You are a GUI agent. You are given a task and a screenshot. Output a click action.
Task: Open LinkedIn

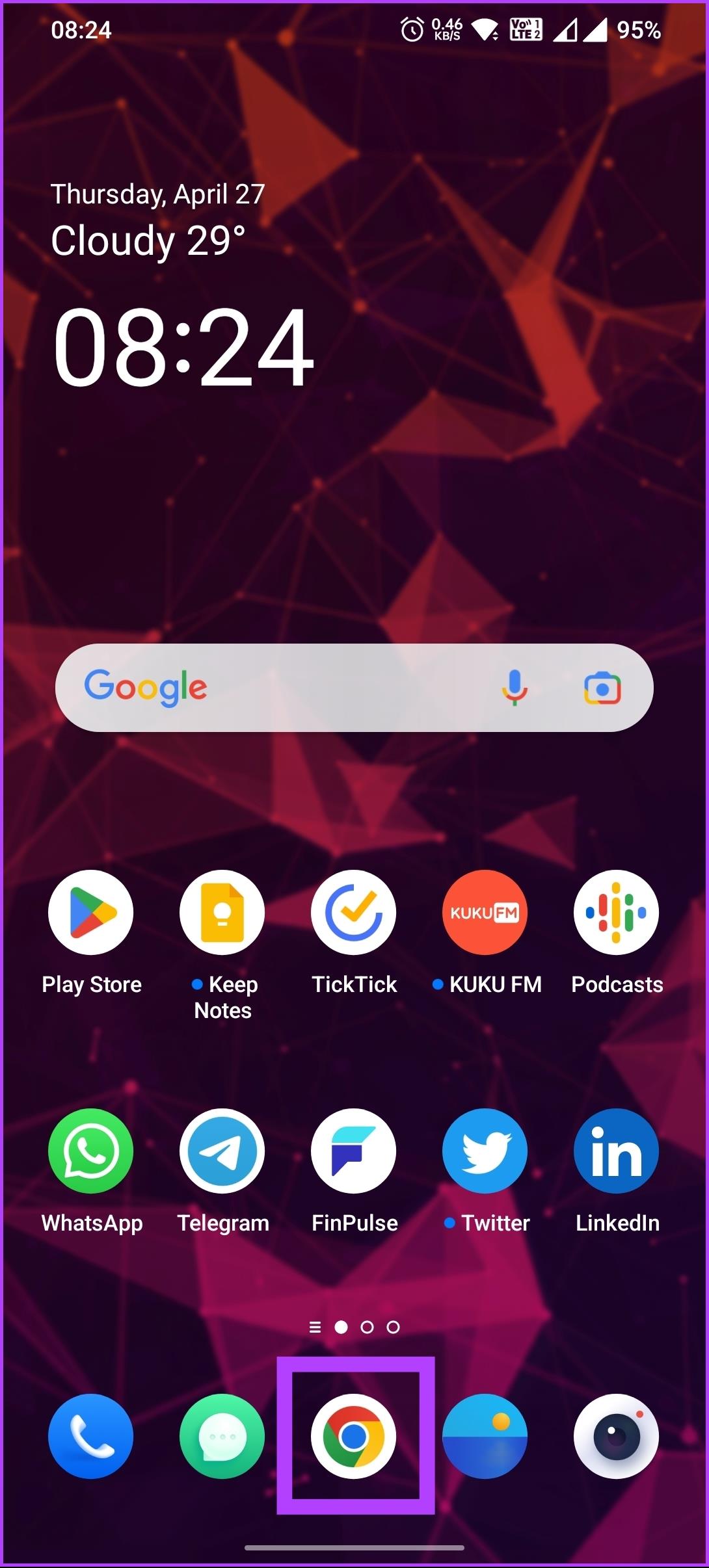point(616,1151)
